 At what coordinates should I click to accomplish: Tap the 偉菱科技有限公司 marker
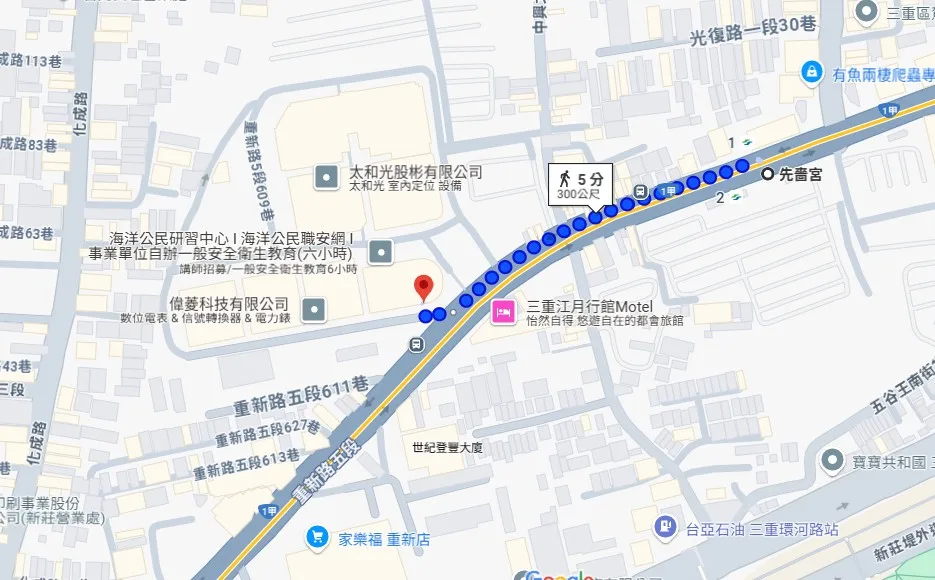click(x=314, y=311)
